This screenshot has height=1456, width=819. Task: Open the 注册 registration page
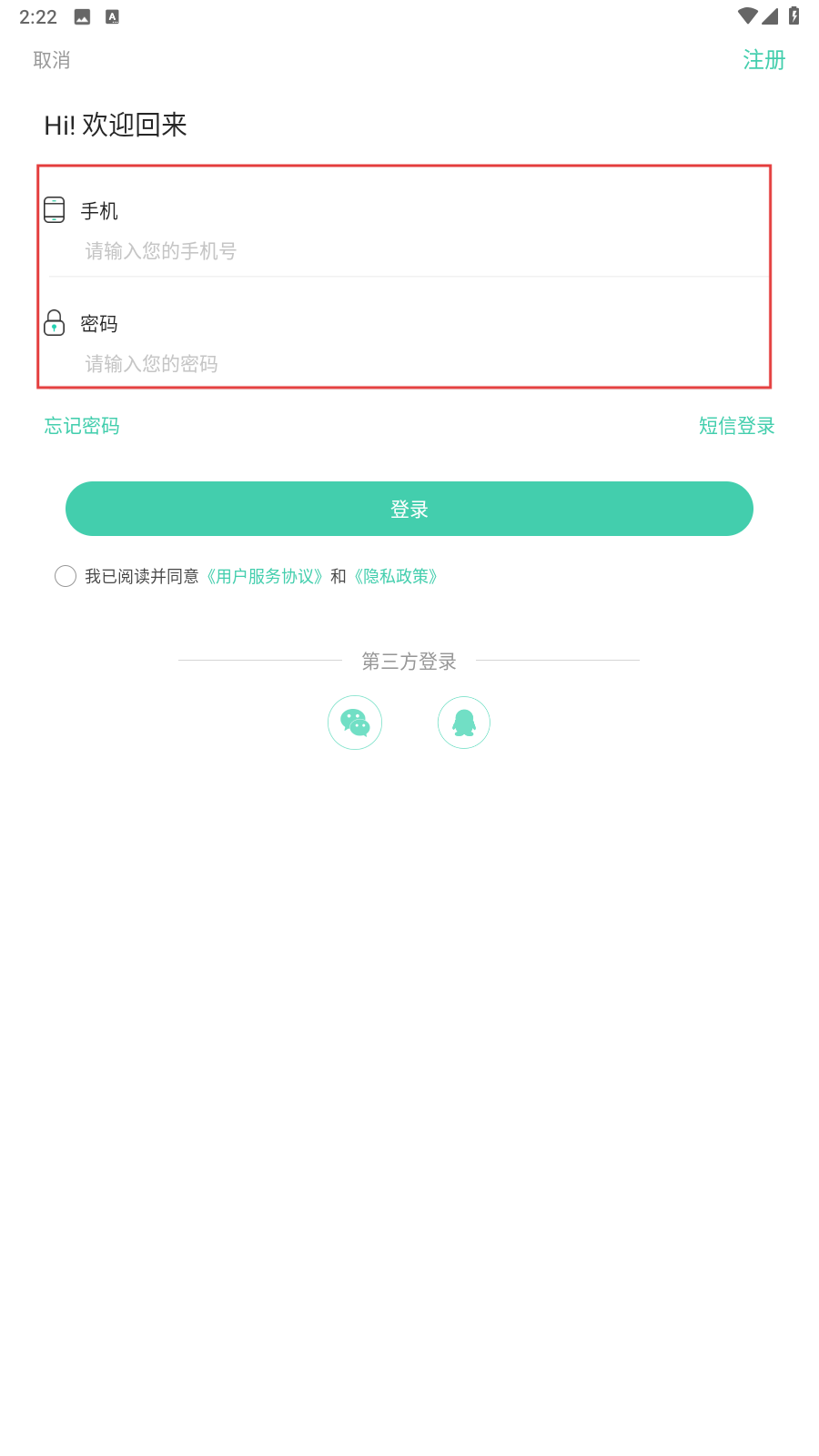pyautogui.click(x=763, y=60)
